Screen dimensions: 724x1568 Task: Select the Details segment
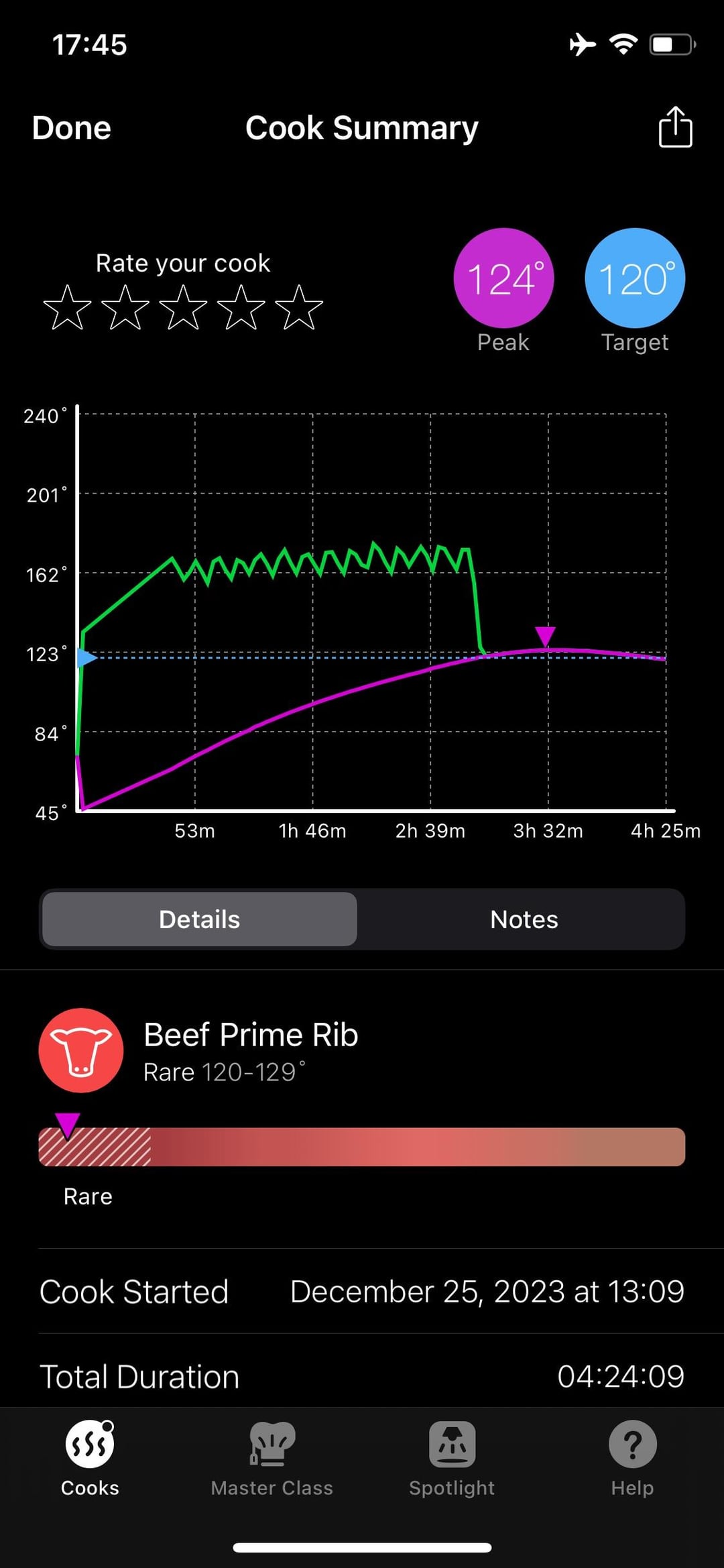(x=200, y=919)
